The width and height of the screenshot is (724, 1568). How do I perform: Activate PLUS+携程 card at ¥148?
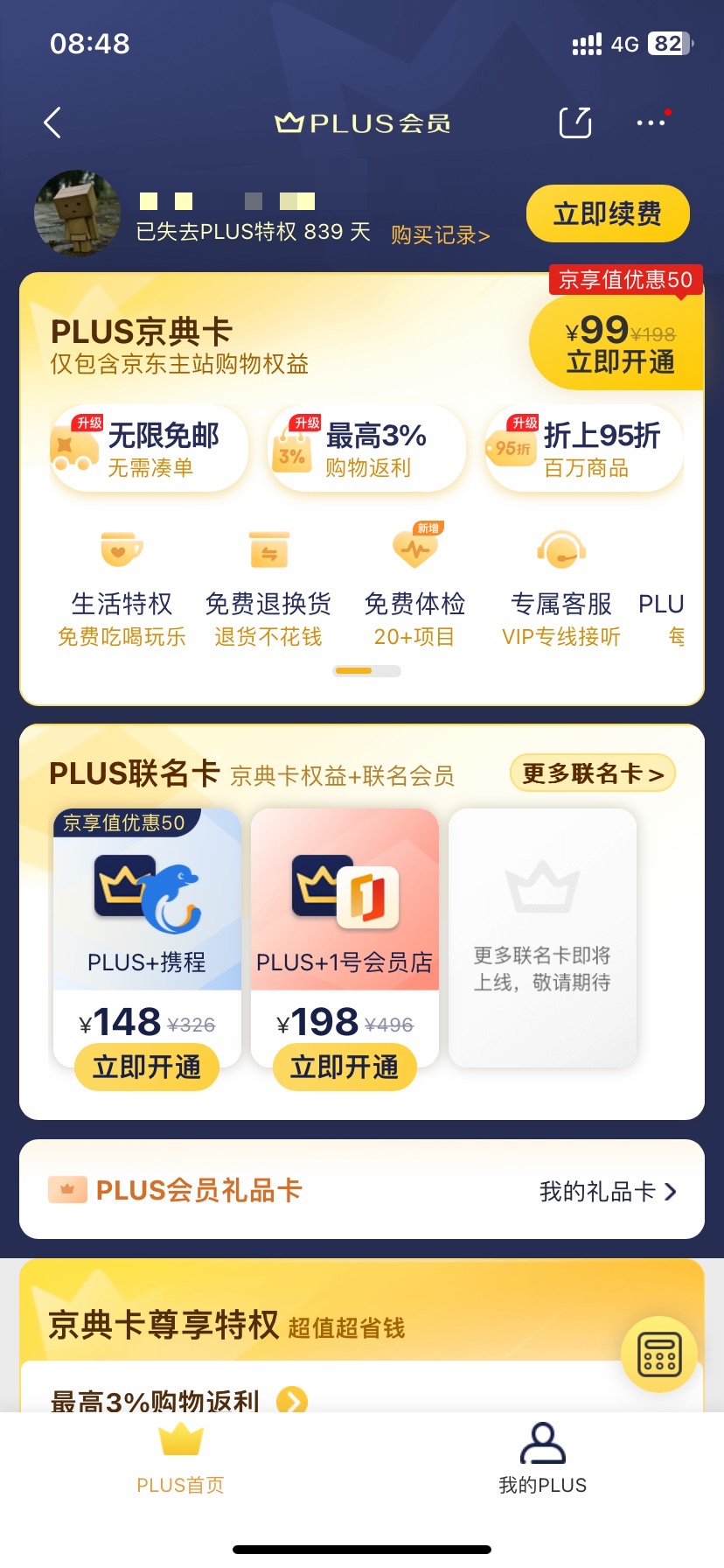coord(147,1067)
